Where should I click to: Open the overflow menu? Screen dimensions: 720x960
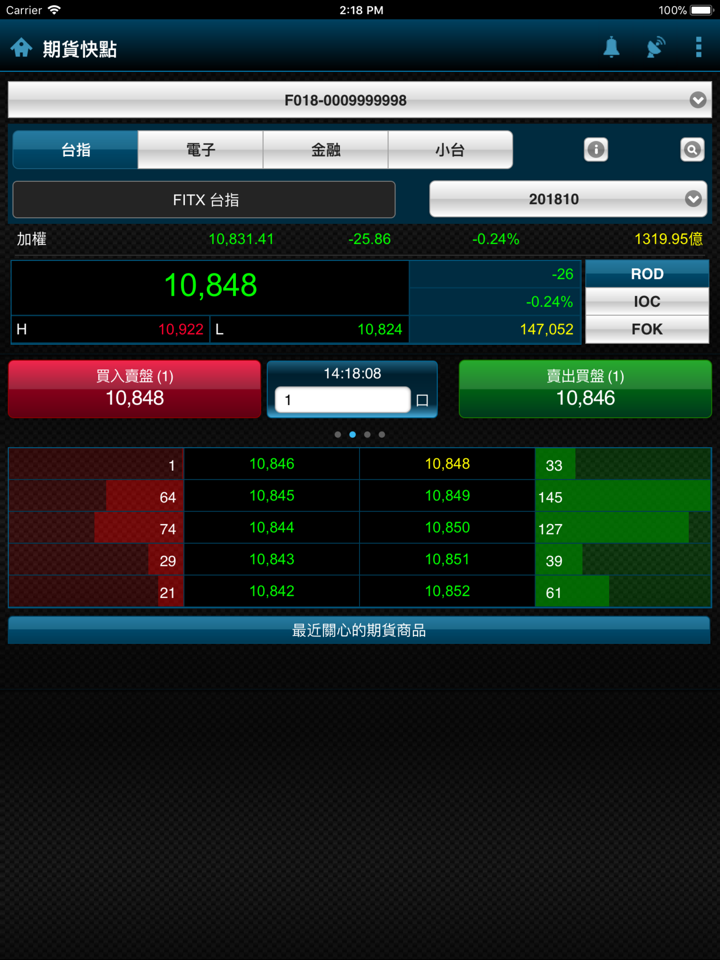tap(698, 47)
